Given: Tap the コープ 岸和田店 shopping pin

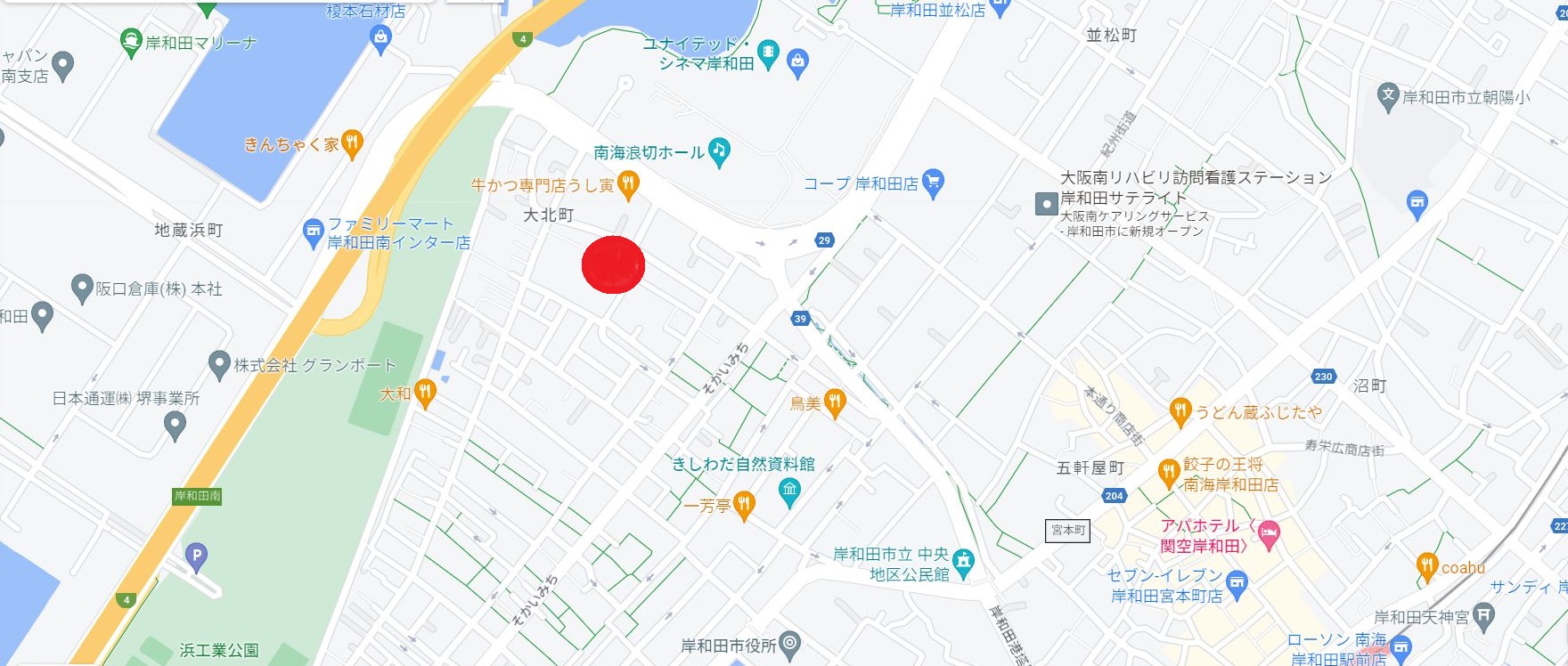Looking at the screenshot, I should pos(933,183).
